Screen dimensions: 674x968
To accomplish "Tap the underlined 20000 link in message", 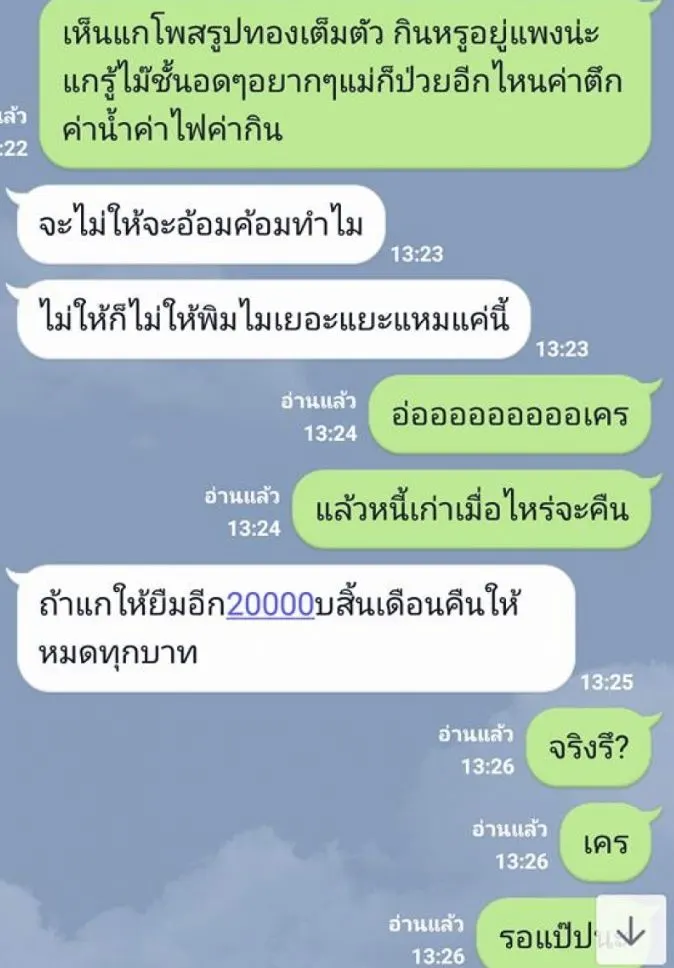I will (271, 605).
